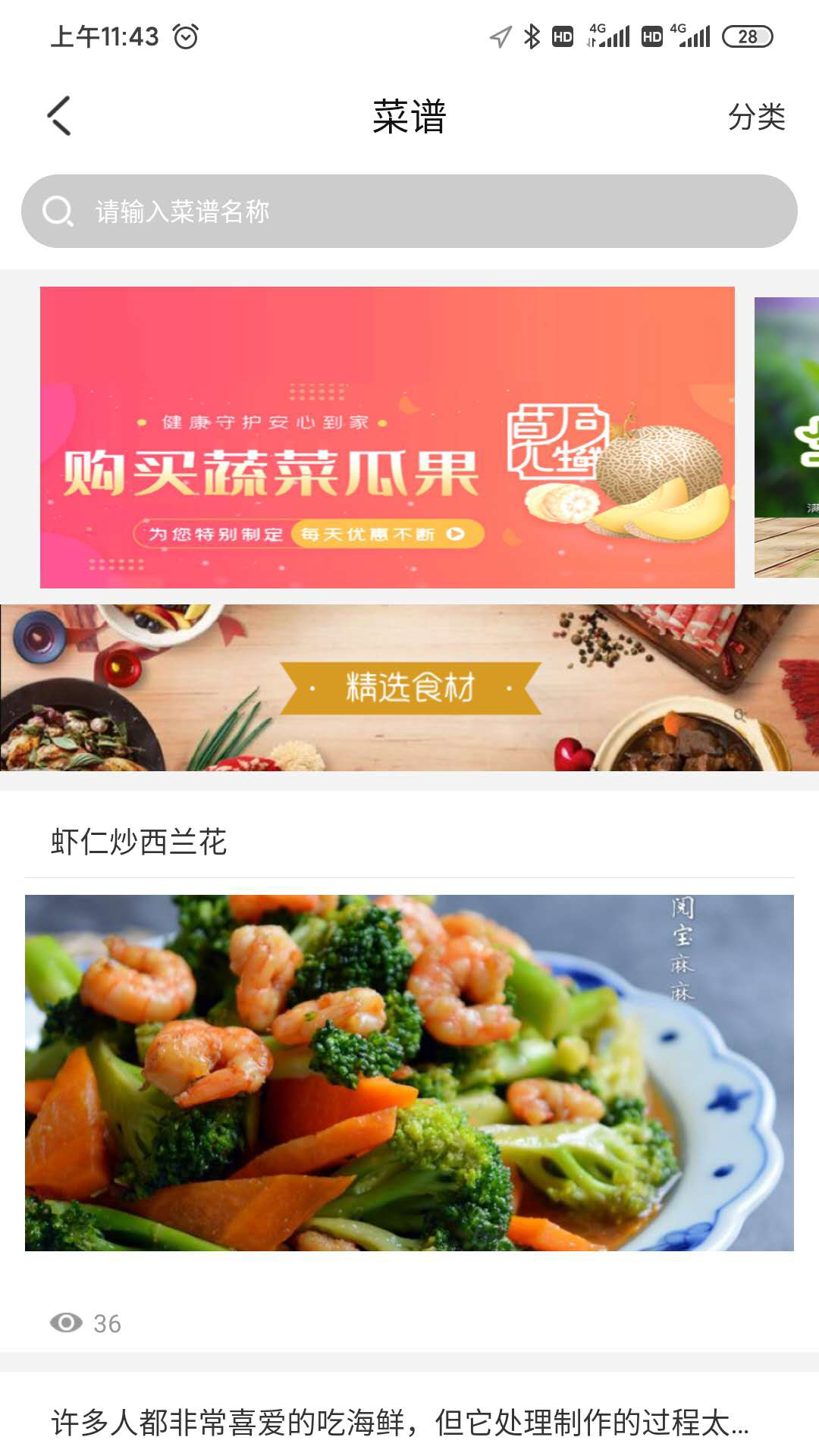Viewport: 819px width, 1456px height.
Task: Open the 虾仁炒西兰花 recipe
Action: click(409, 1072)
